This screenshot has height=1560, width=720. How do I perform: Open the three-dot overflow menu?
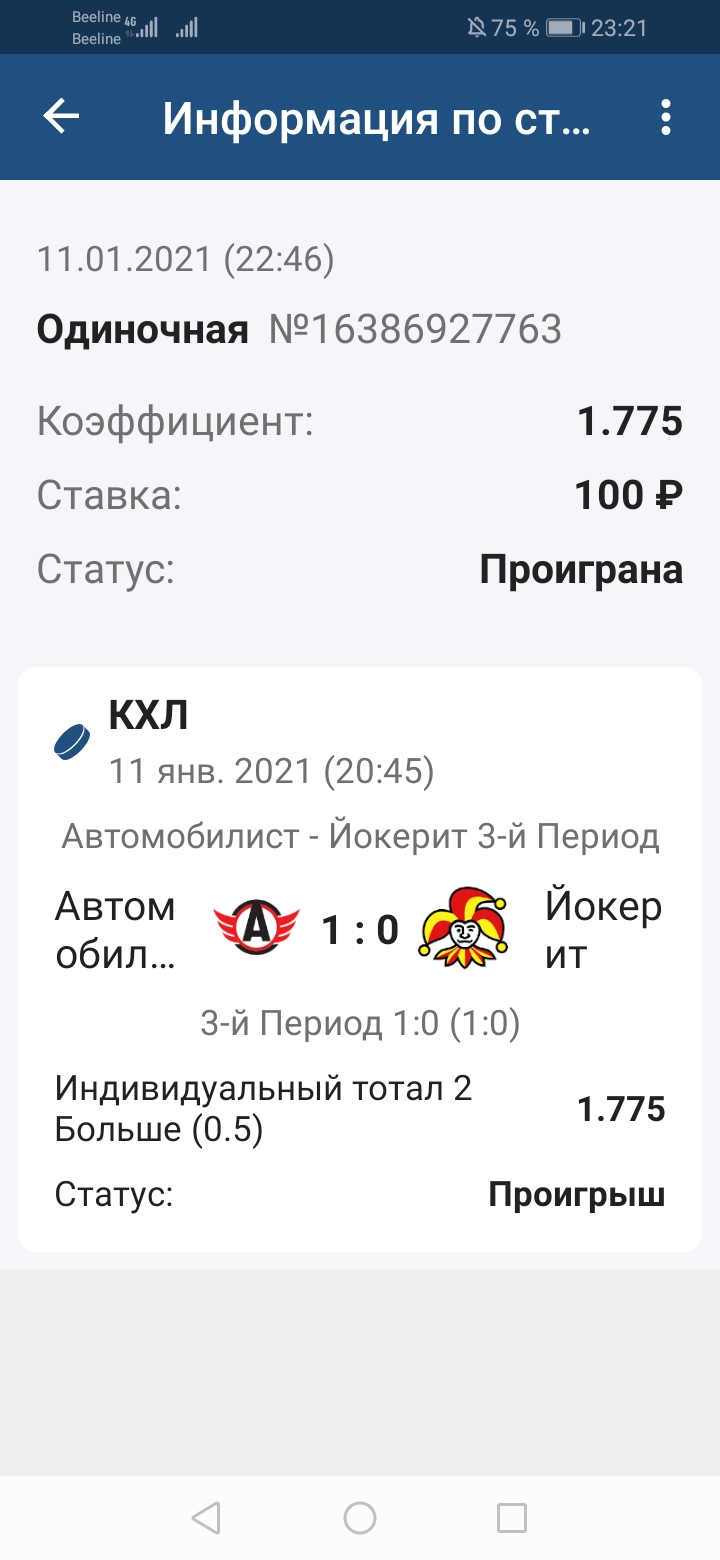(666, 118)
